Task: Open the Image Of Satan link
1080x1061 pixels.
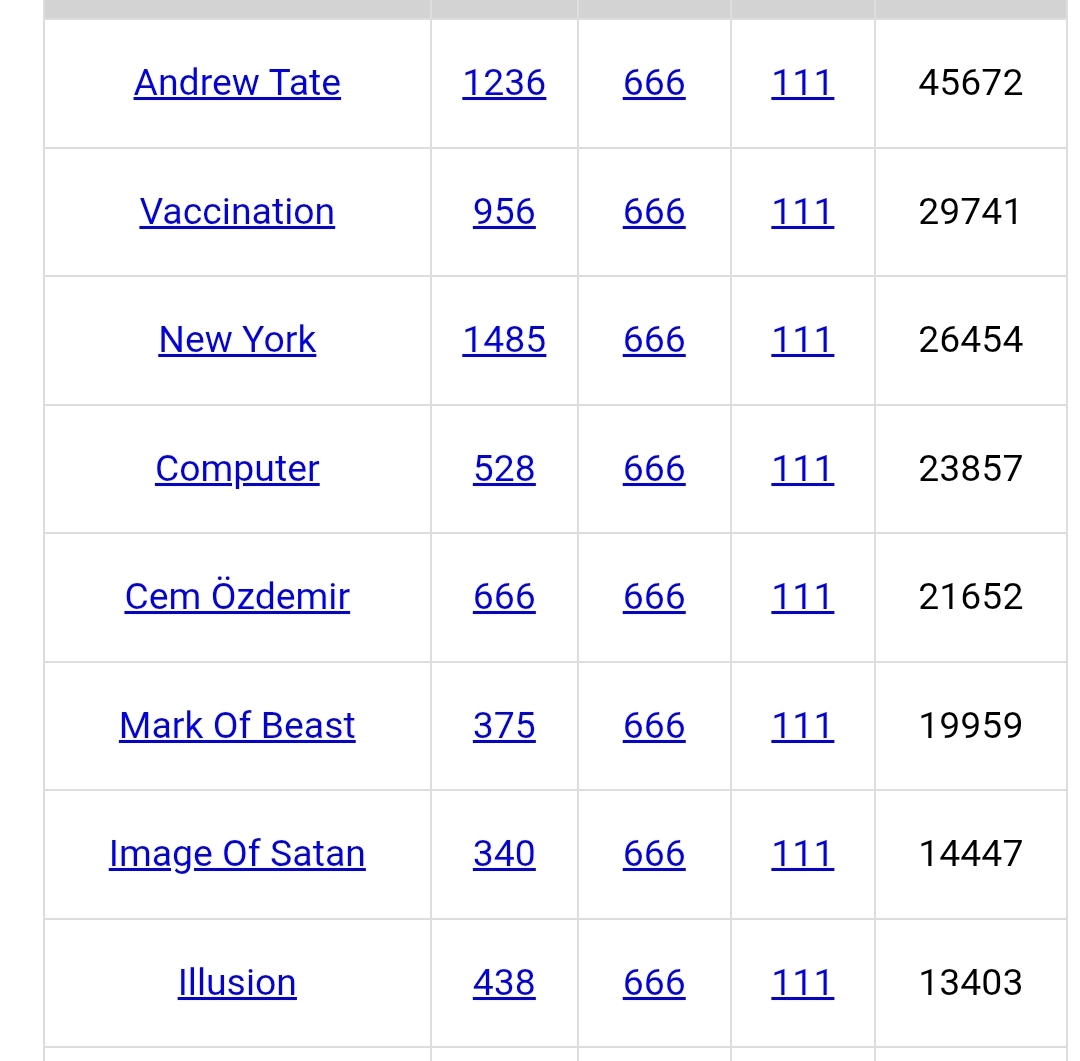Action: pos(237,854)
